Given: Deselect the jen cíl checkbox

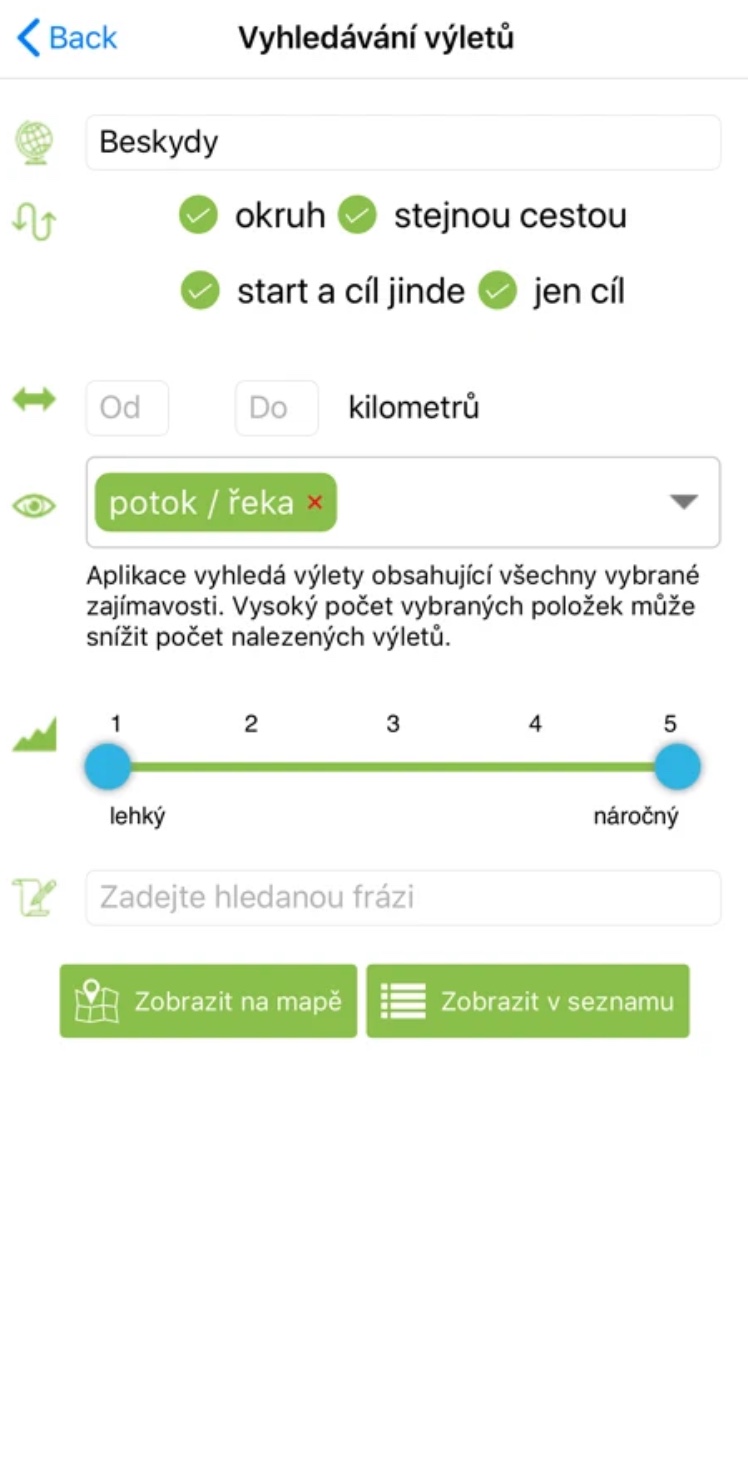Looking at the screenshot, I should tap(497, 292).
